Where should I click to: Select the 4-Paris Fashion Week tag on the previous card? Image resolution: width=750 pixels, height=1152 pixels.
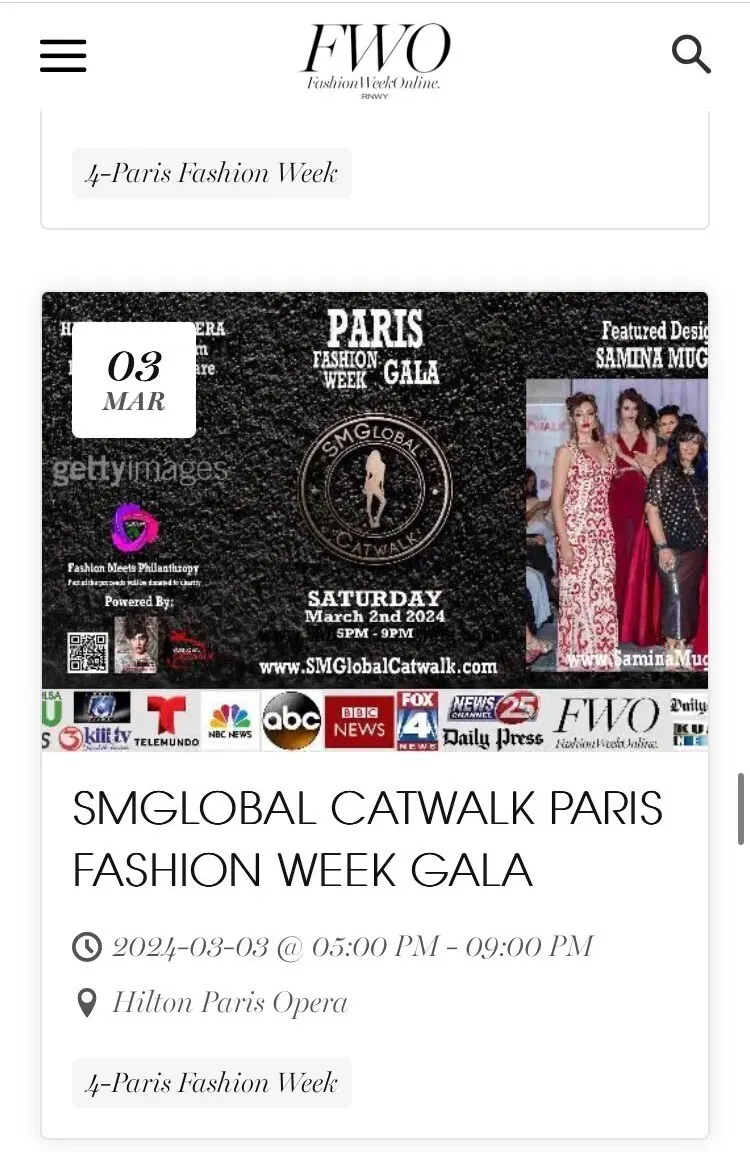[x=211, y=173]
